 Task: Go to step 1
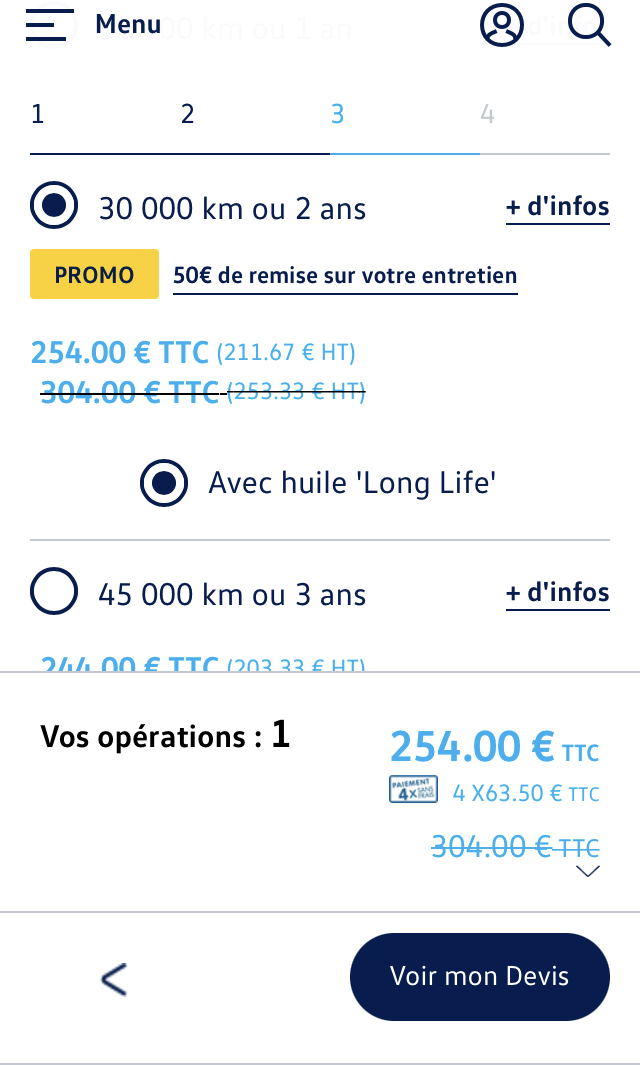[38, 114]
